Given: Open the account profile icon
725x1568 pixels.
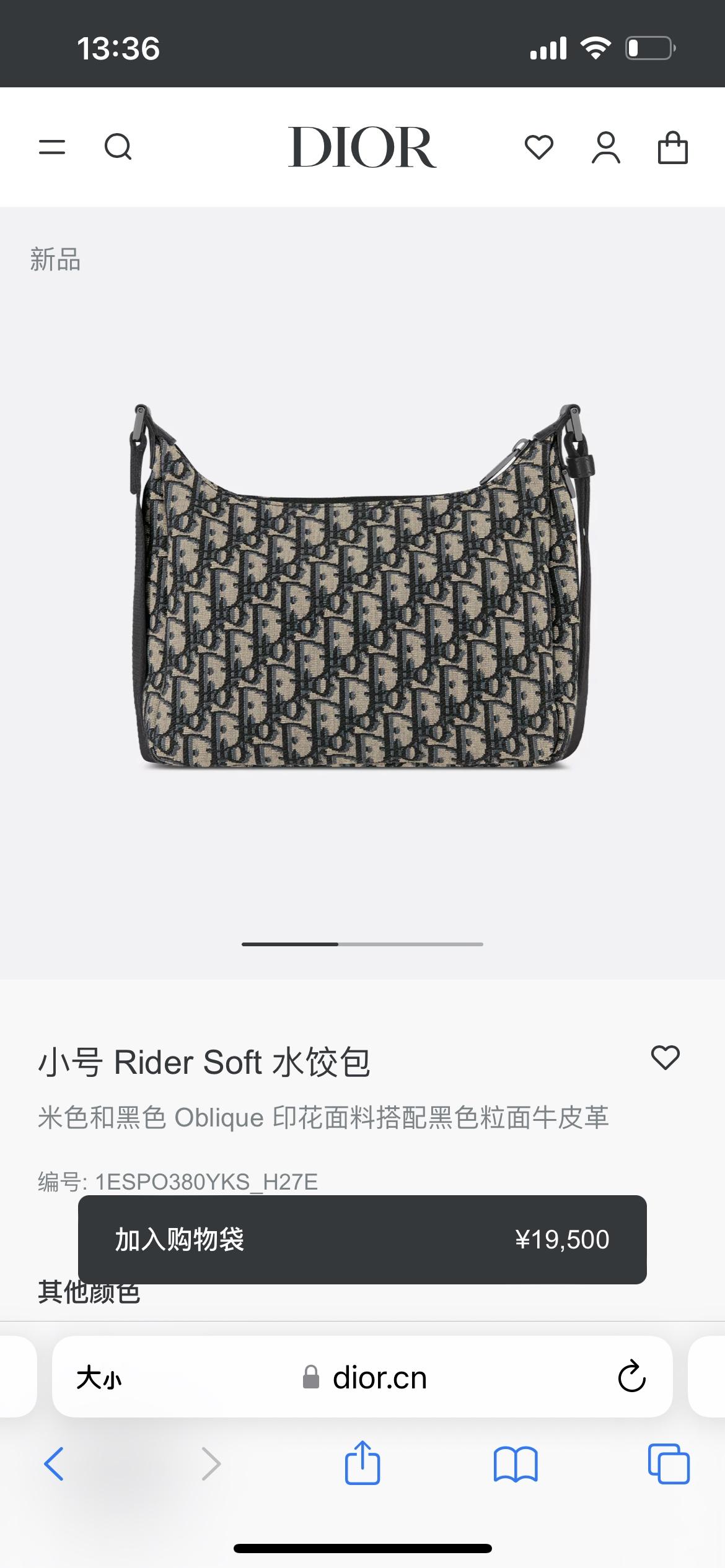Looking at the screenshot, I should pyautogui.click(x=605, y=147).
